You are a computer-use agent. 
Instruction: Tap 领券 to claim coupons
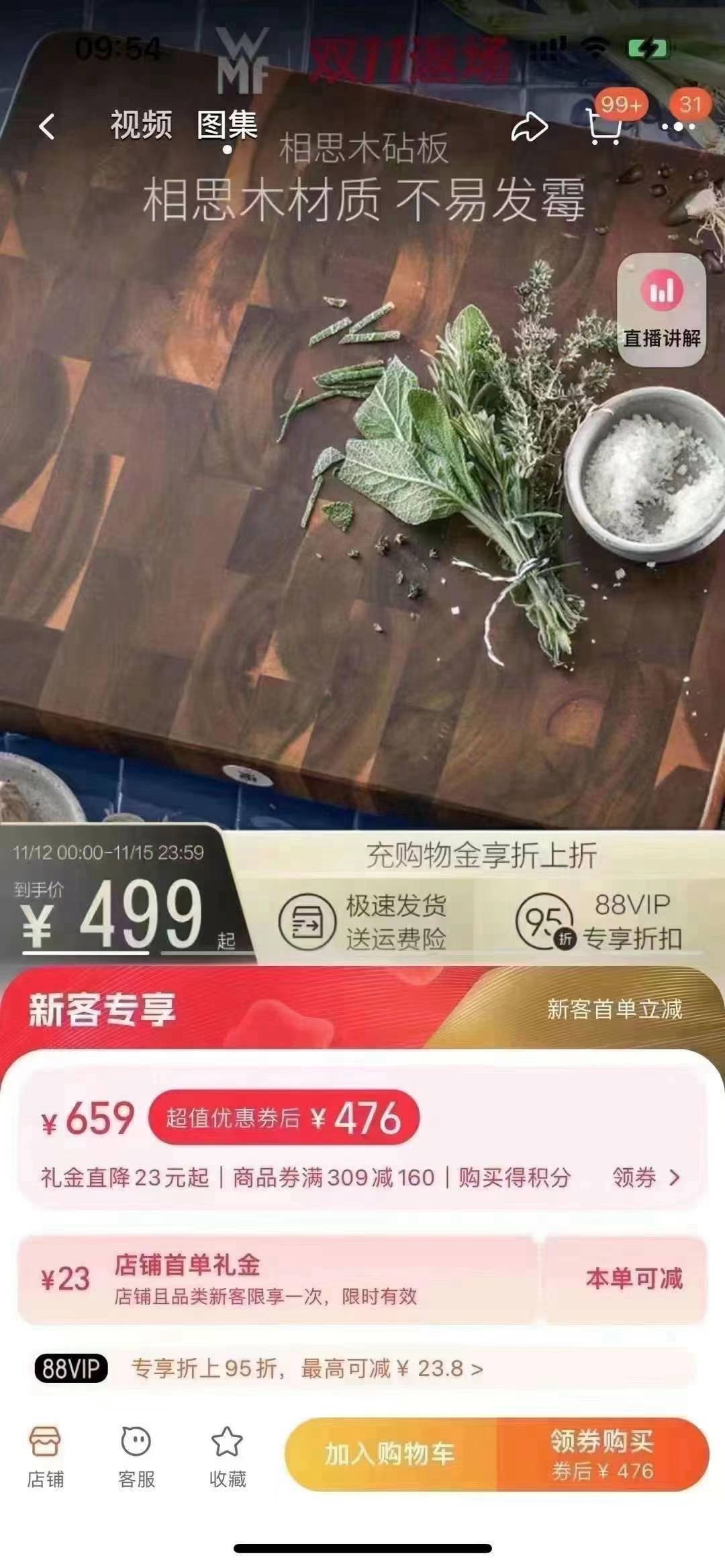coord(646,1178)
